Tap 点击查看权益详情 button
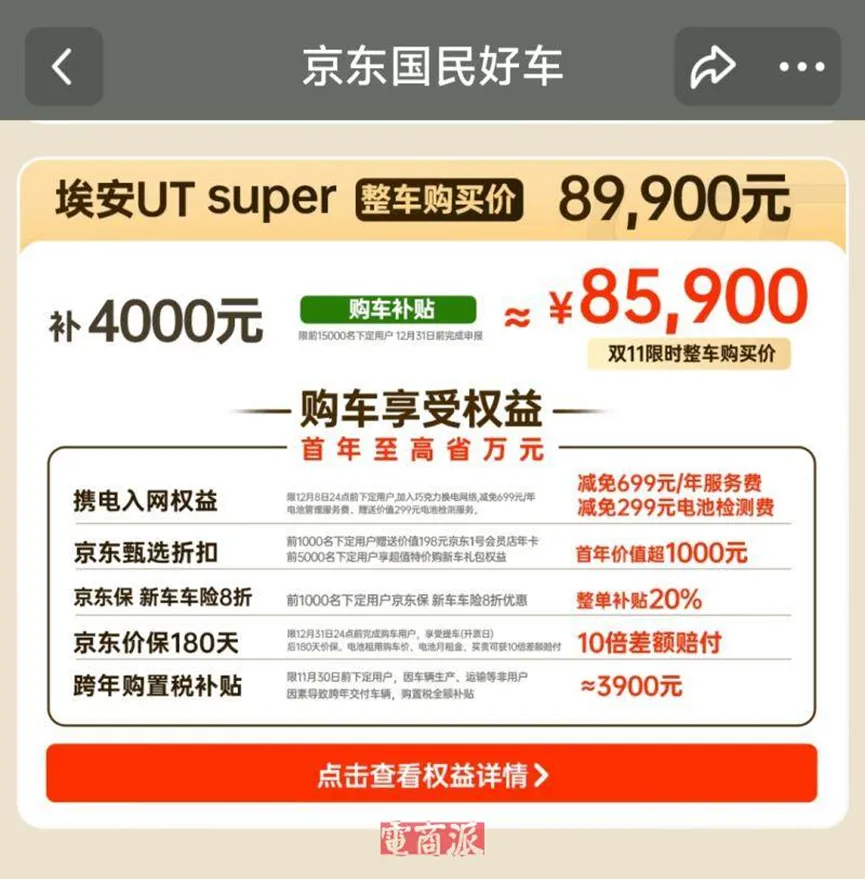 pyautogui.click(x=432, y=773)
